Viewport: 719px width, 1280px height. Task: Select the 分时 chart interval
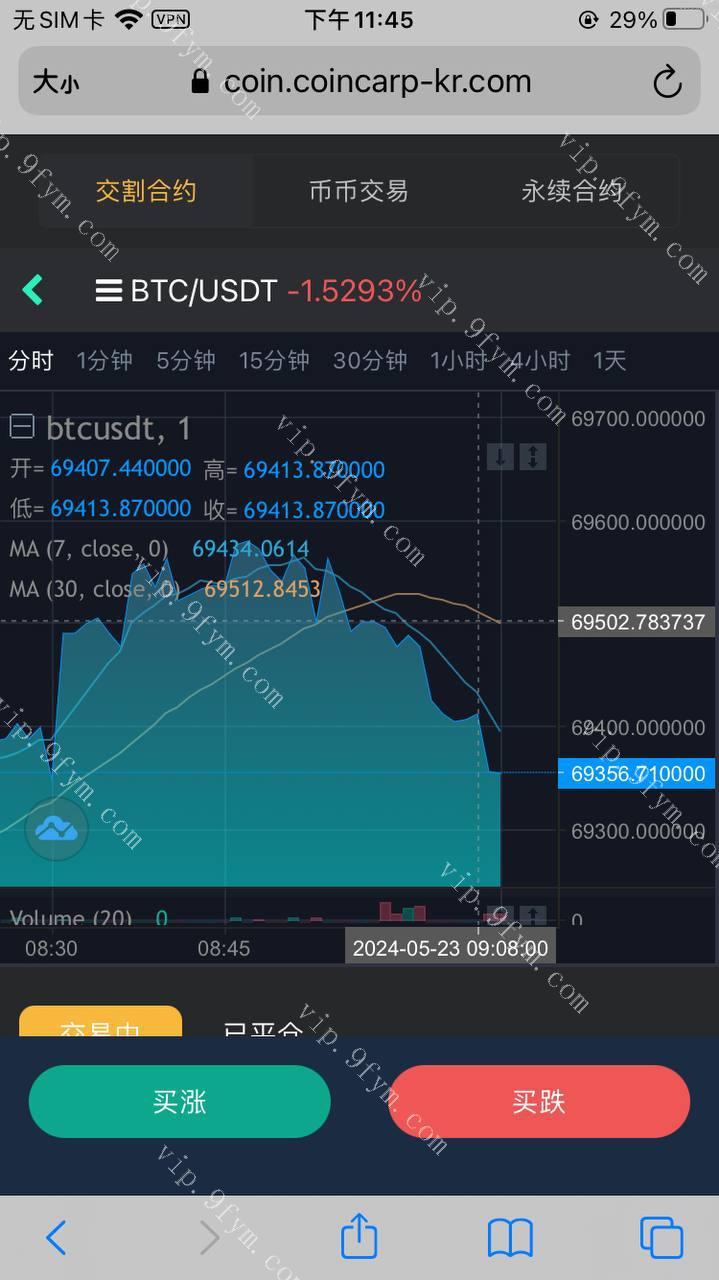click(x=31, y=361)
